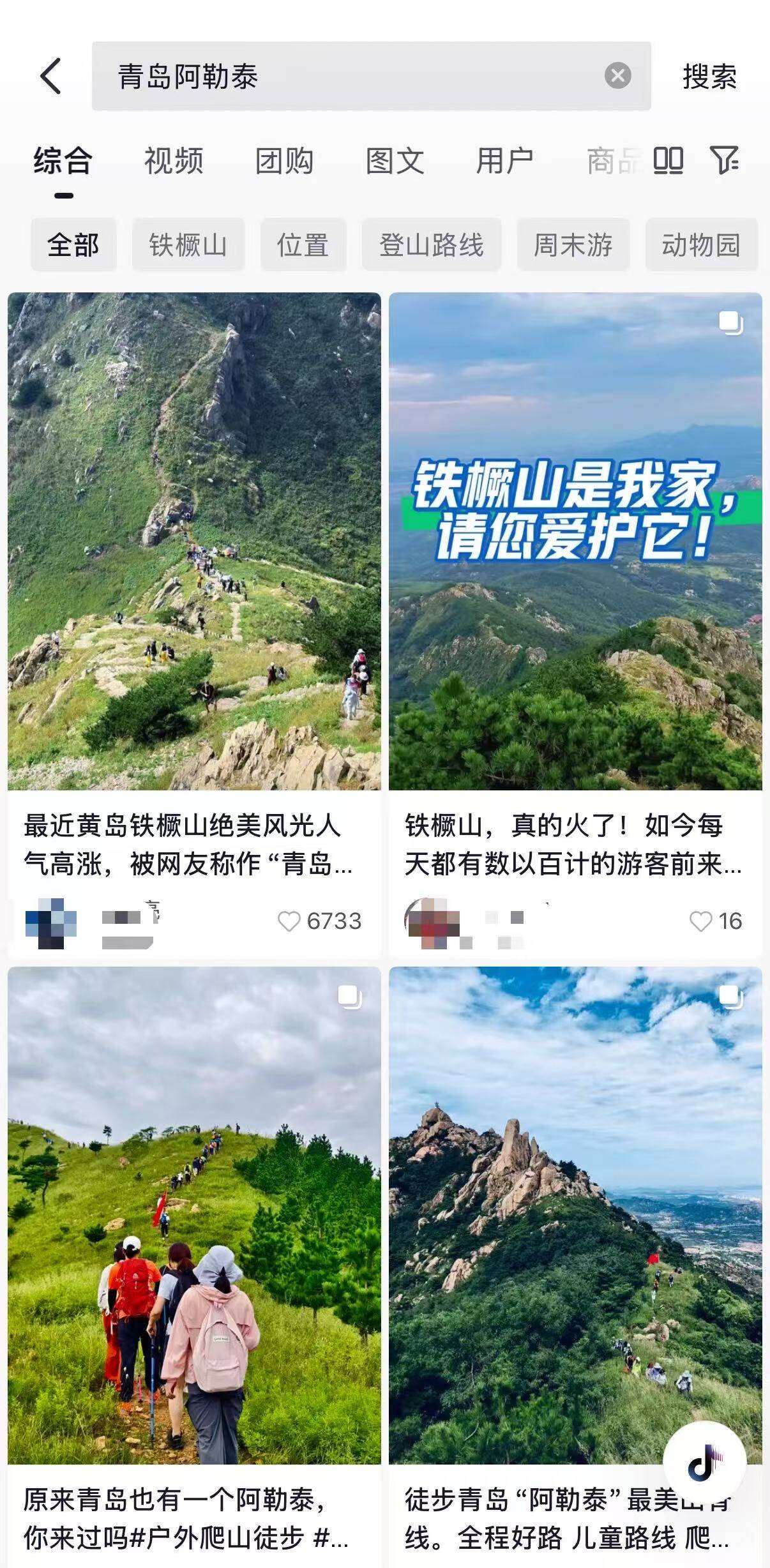Tap the 动物园 chip

point(701,245)
